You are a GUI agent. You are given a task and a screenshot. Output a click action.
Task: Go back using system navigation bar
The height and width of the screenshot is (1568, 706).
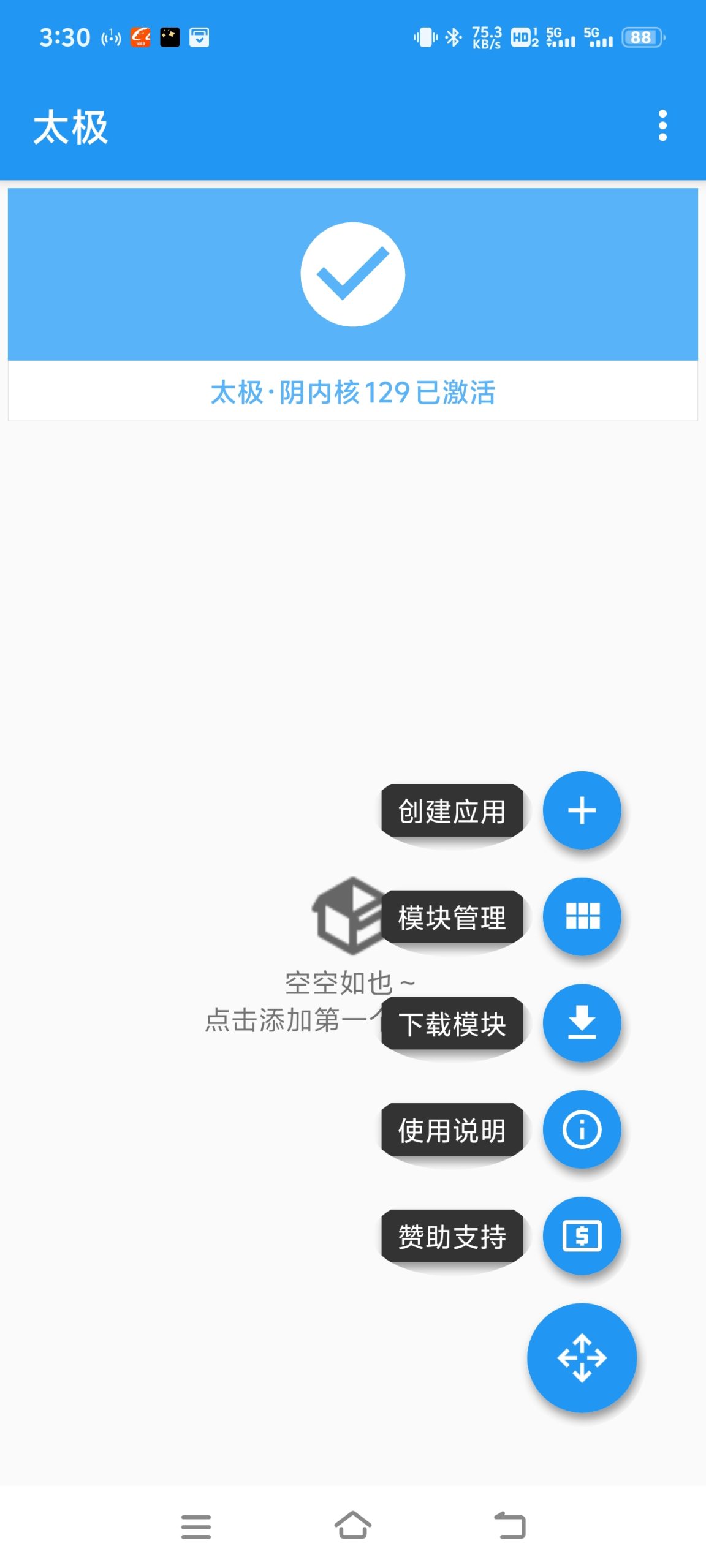click(x=510, y=1525)
